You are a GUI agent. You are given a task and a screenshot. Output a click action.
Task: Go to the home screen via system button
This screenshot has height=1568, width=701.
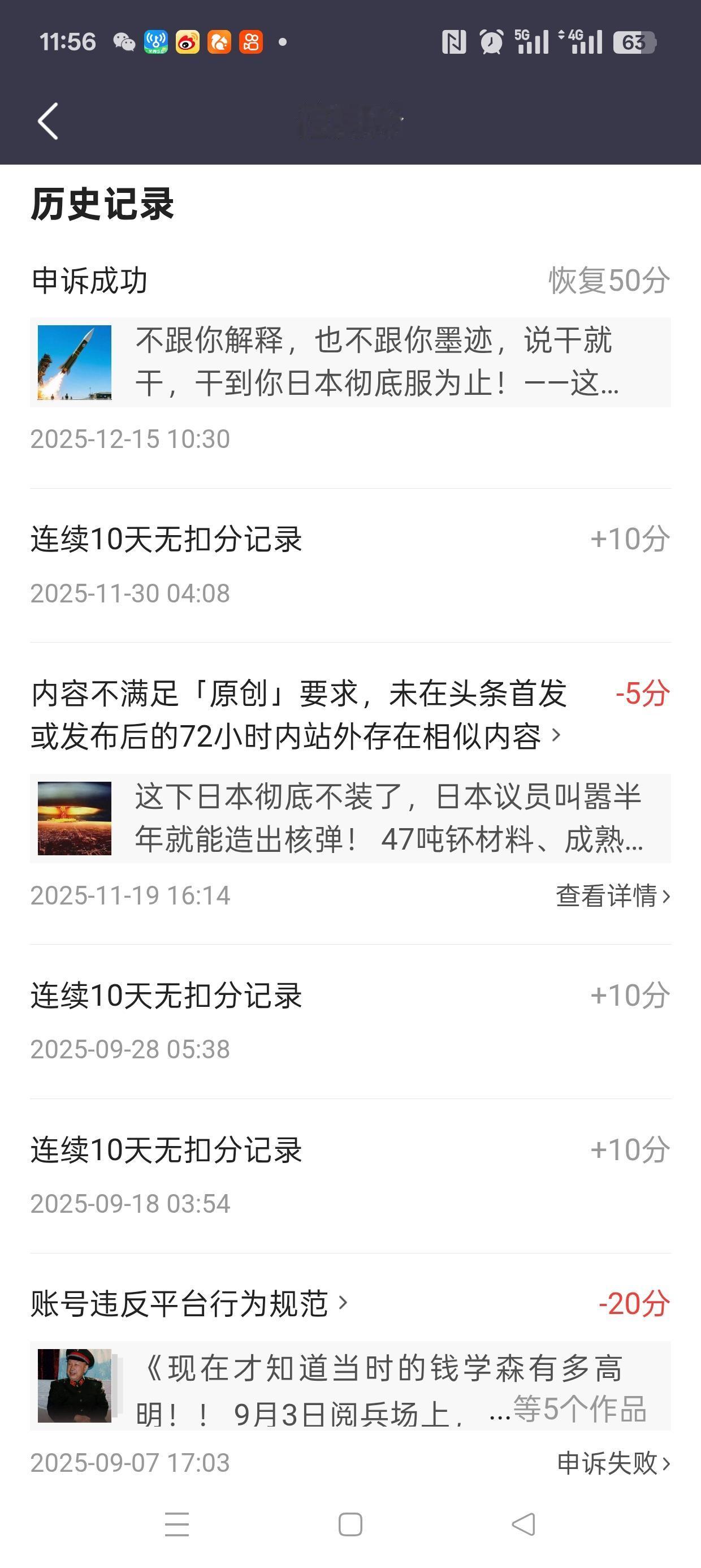click(x=350, y=1525)
